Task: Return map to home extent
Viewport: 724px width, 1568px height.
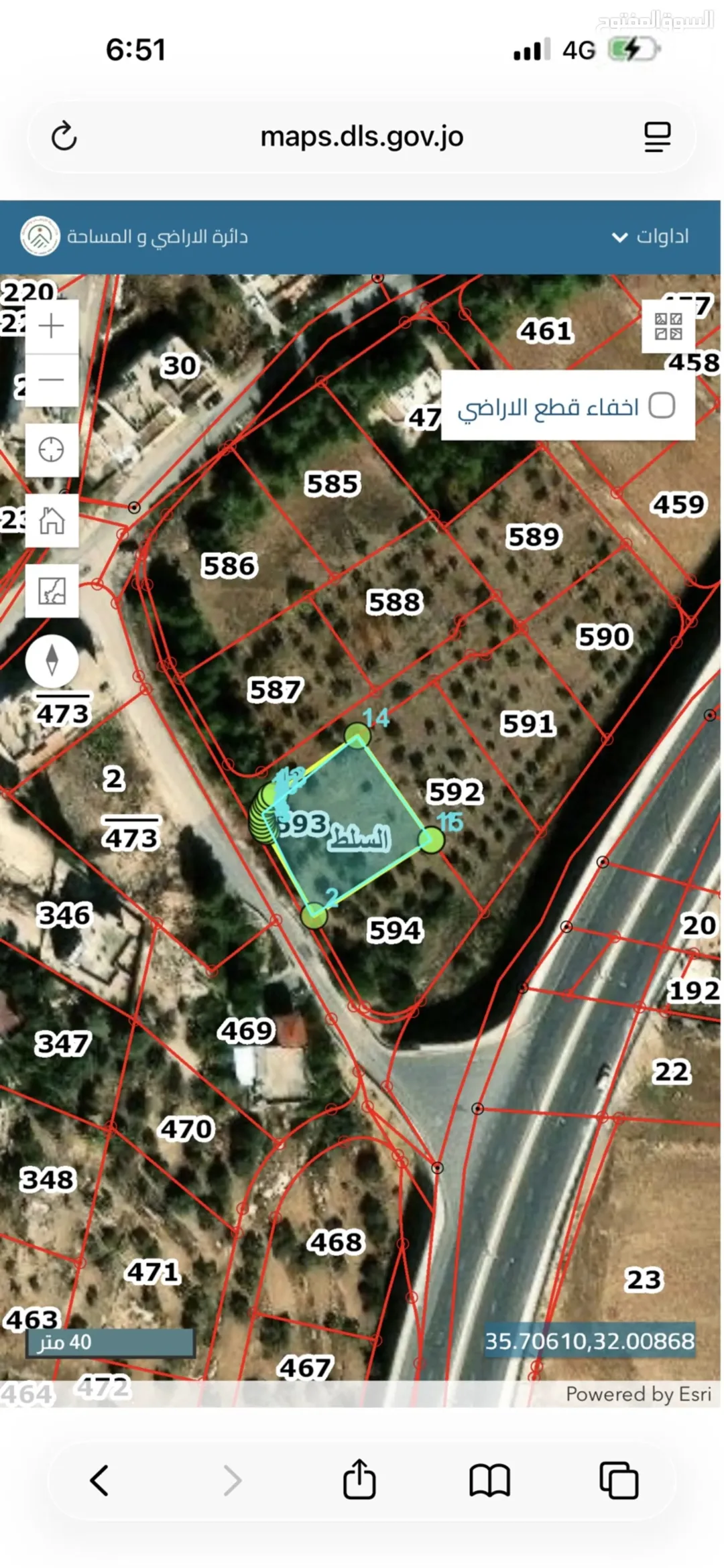Action: coord(52,521)
